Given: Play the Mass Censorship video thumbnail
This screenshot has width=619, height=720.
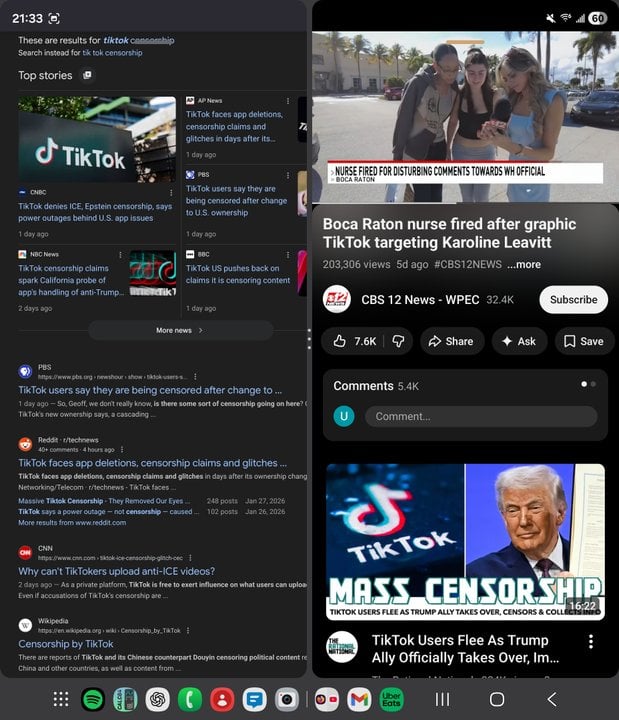Looking at the screenshot, I should 465,540.
